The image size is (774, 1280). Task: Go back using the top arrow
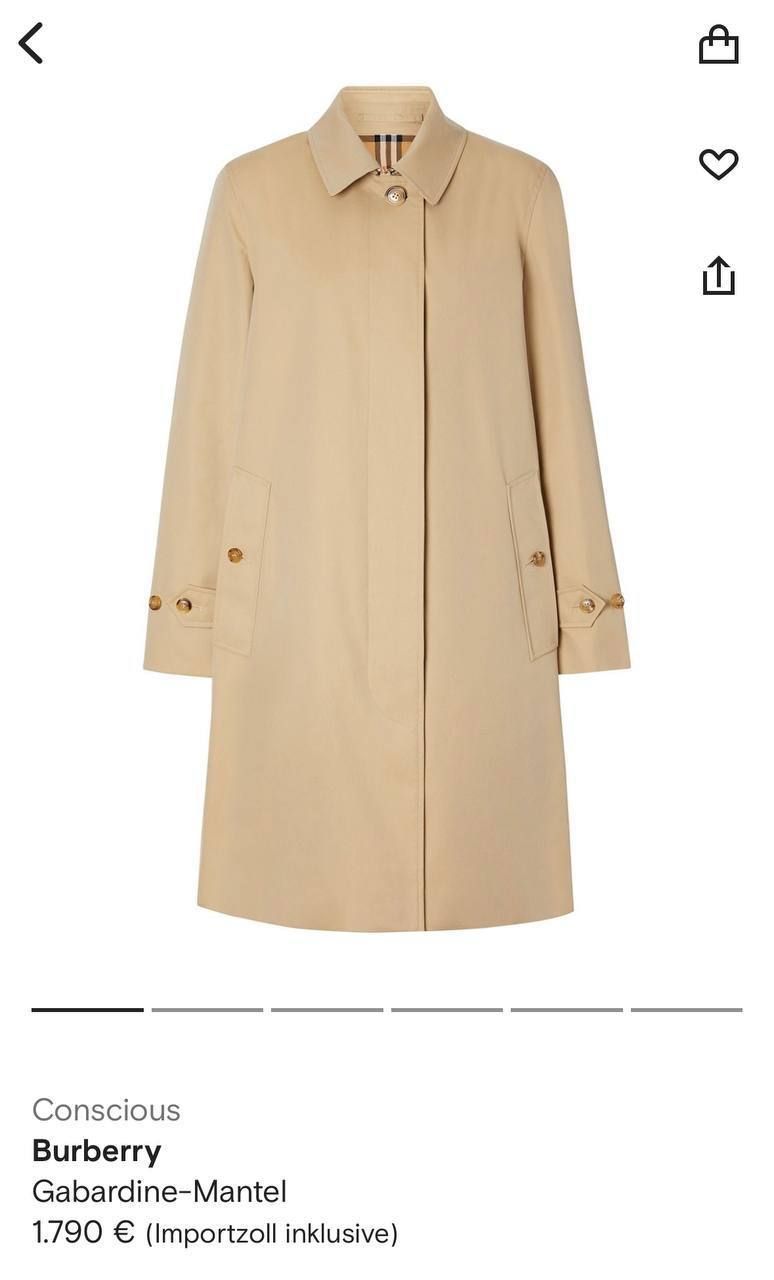click(x=31, y=44)
